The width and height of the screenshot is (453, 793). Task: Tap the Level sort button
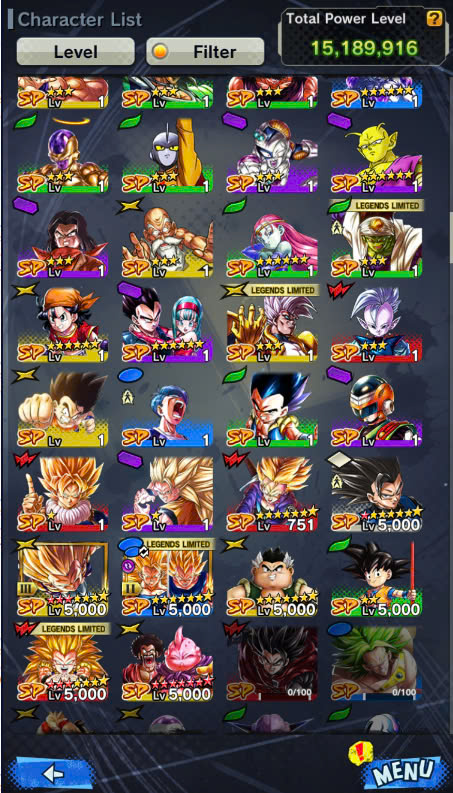tap(75, 52)
